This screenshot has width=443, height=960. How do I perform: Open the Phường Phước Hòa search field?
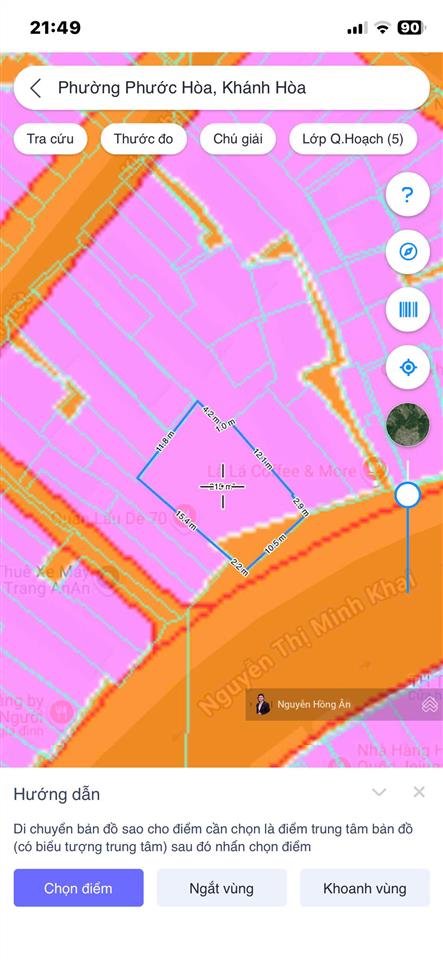tap(222, 88)
